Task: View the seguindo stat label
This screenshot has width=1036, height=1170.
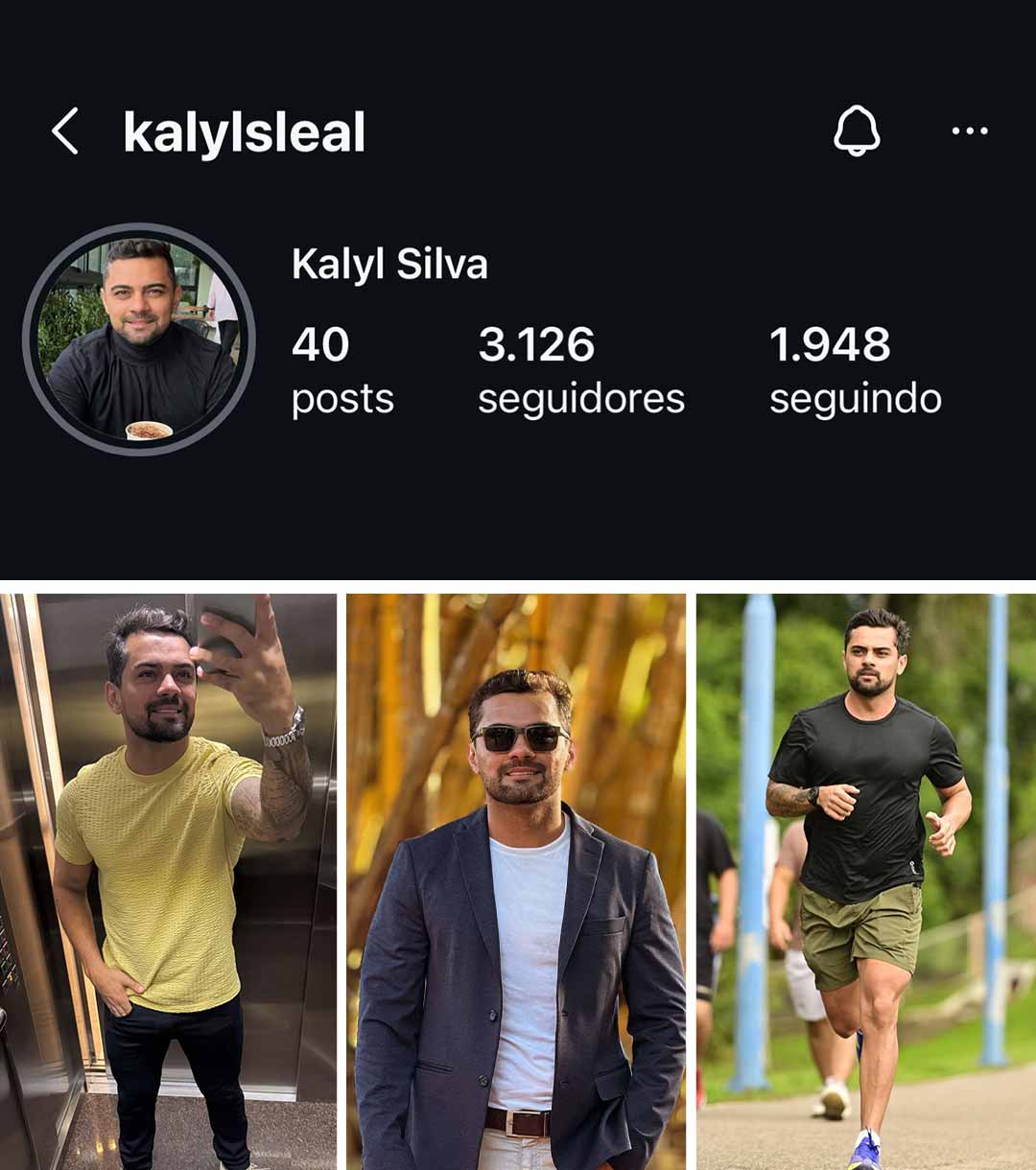Action: click(854, 395)
